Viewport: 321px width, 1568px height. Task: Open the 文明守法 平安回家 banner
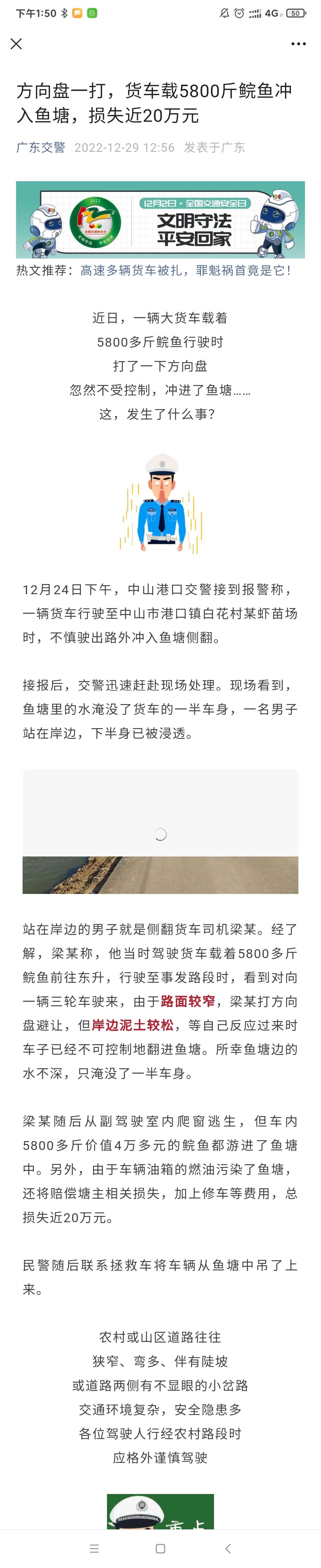point(160,220)
